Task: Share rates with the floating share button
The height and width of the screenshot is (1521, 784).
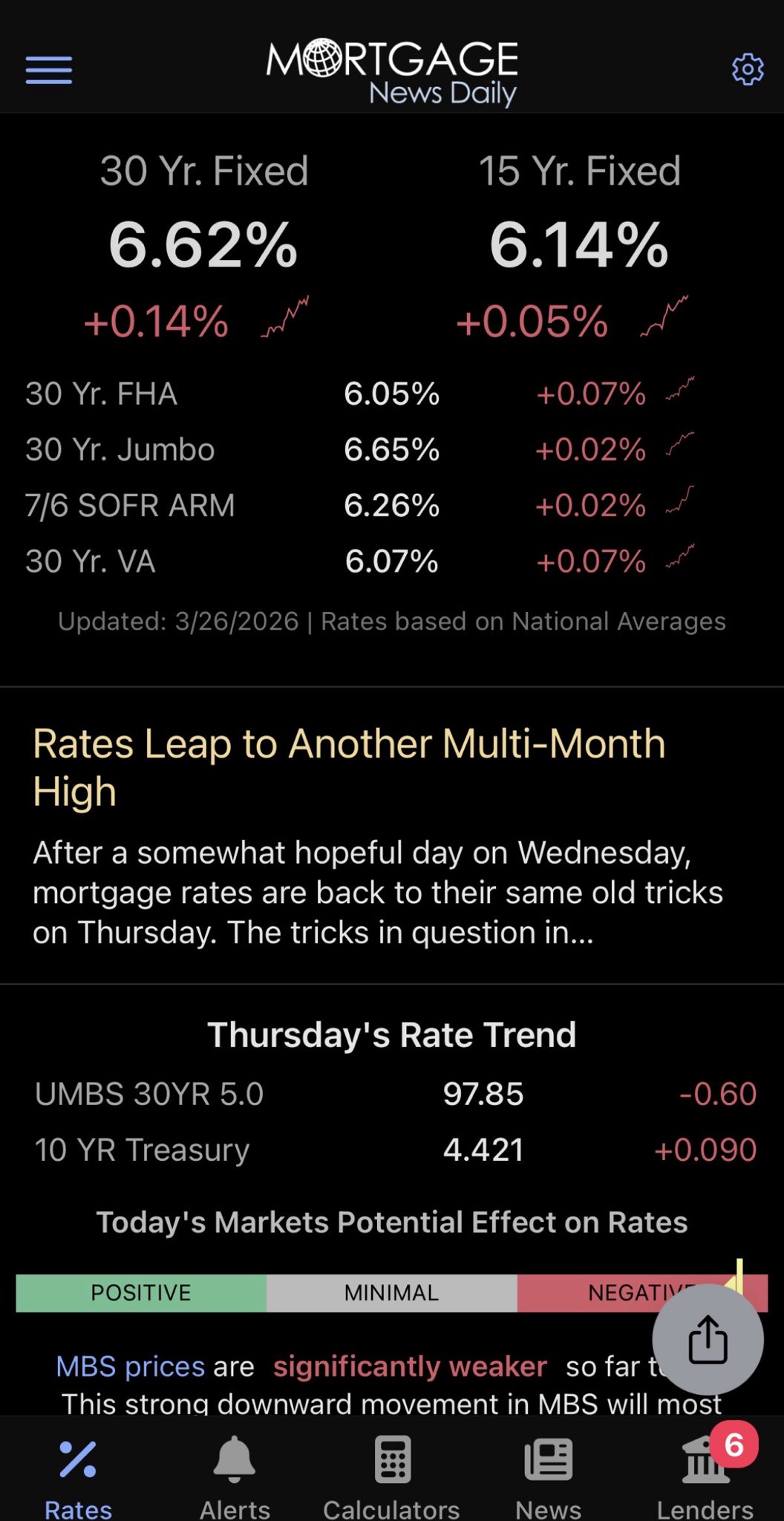Action: pyautogui.click(x=708, y=1339)
